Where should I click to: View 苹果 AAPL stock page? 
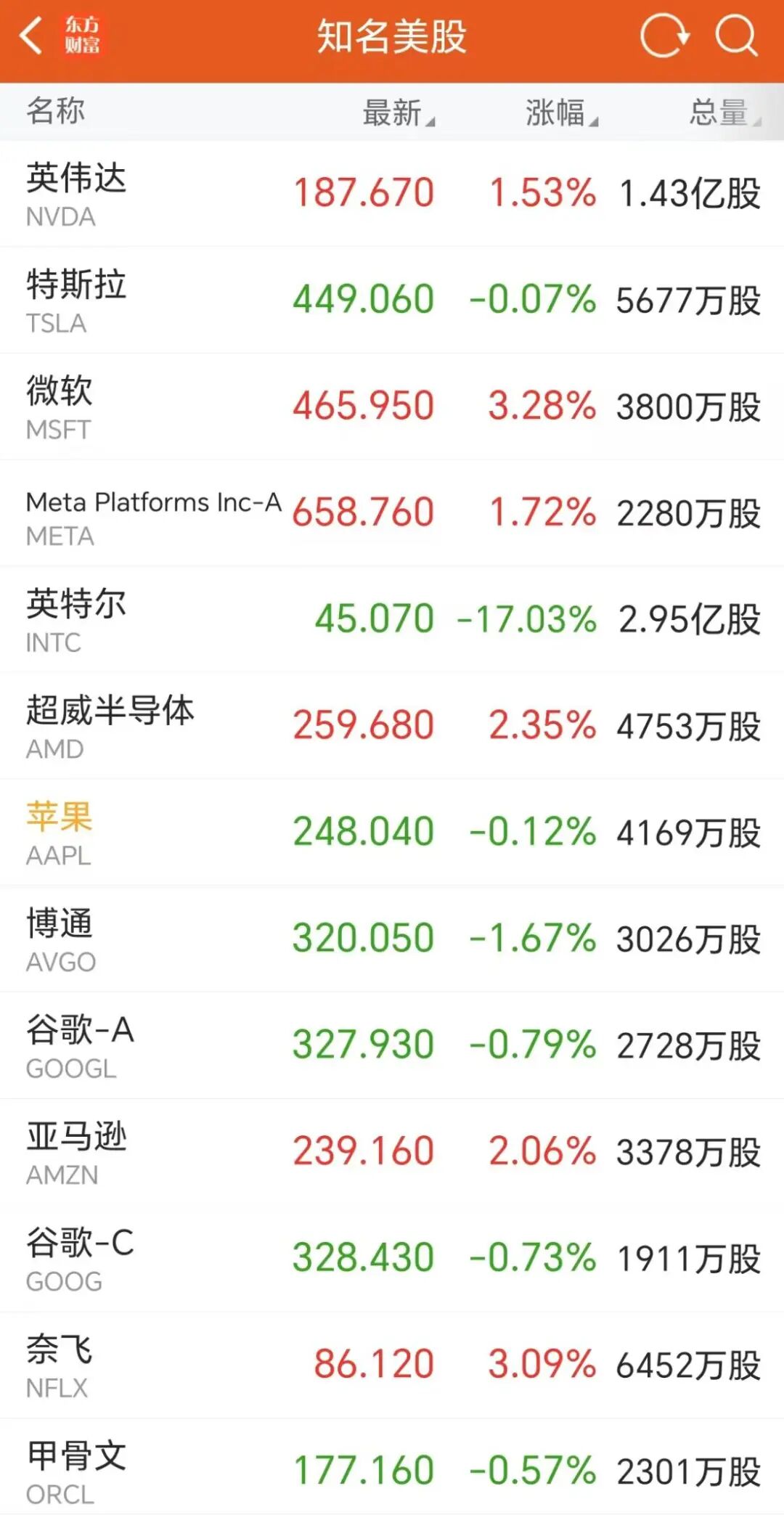pyautogui.click(x=392, y=833)
